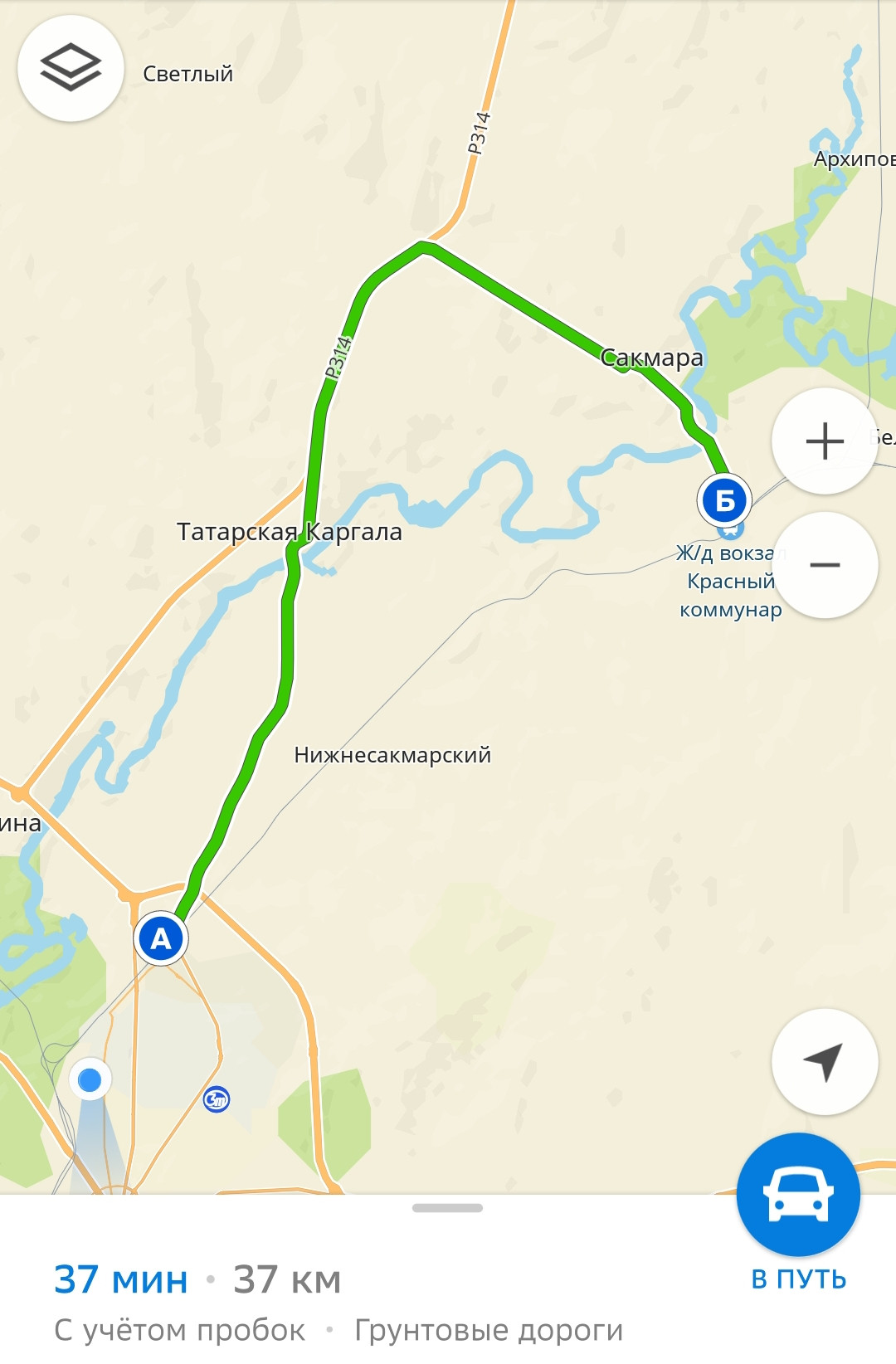The image size is (896, 1364).
Task: Zoom out of the map
Action: [x=825, y=565]
